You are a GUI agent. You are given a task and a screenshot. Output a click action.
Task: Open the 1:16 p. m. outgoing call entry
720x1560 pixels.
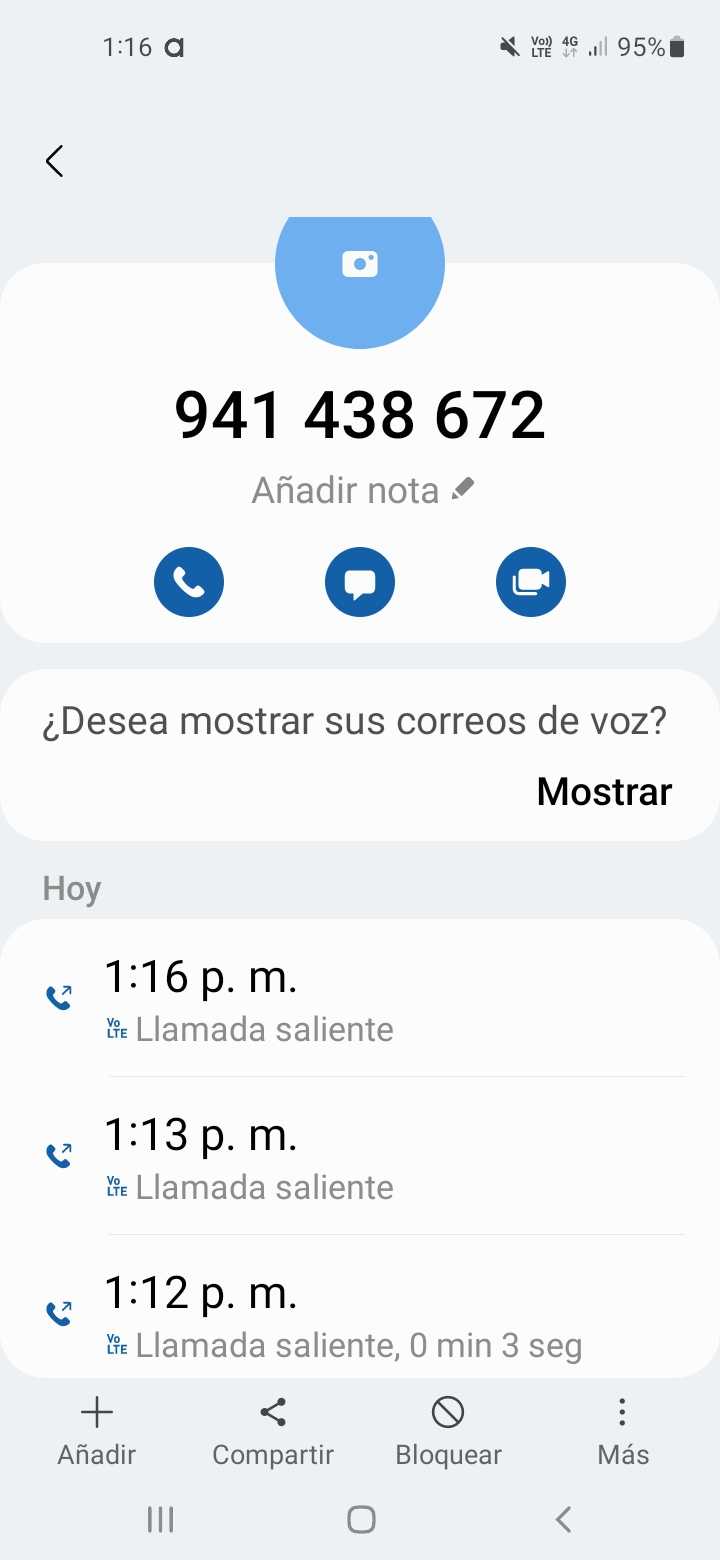point(360,999)
